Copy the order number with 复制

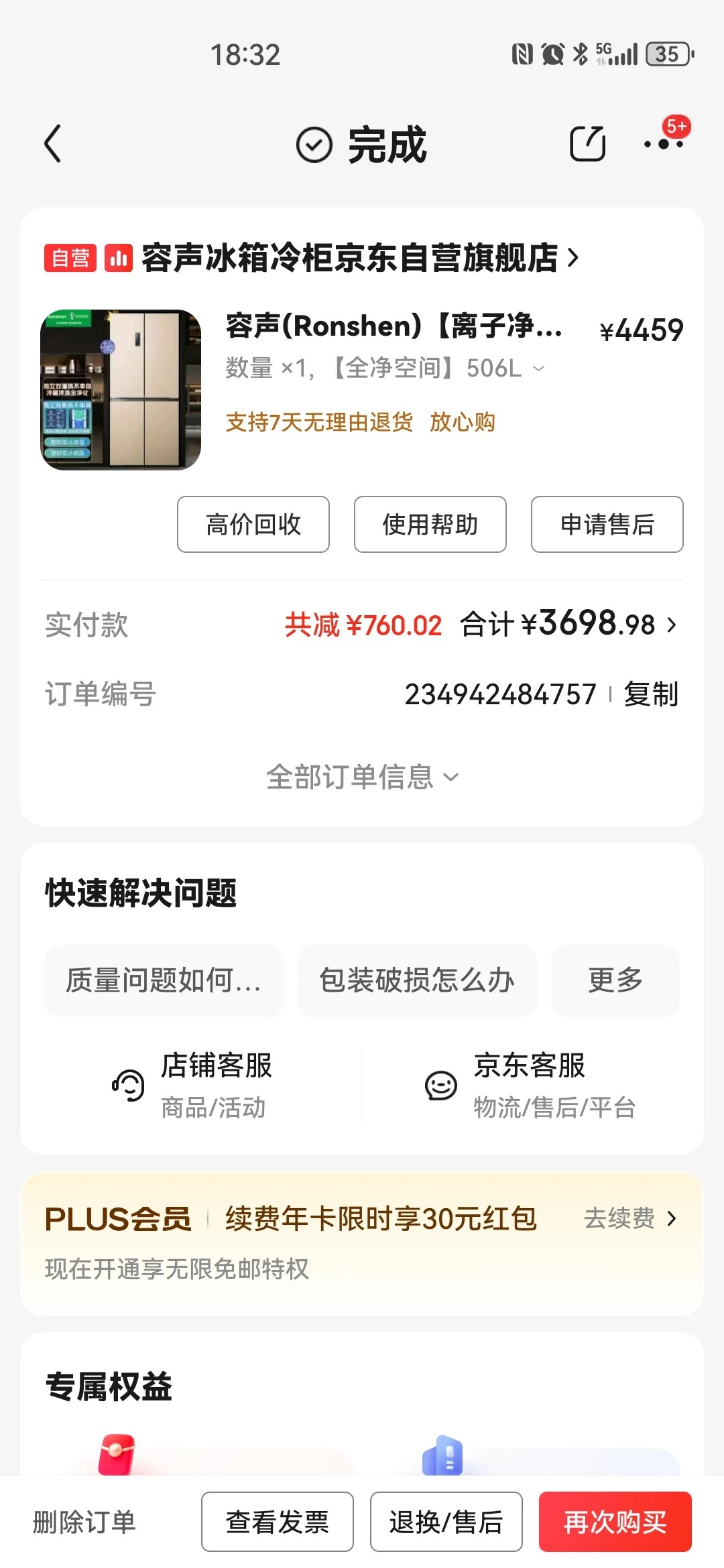click(651, 694)
